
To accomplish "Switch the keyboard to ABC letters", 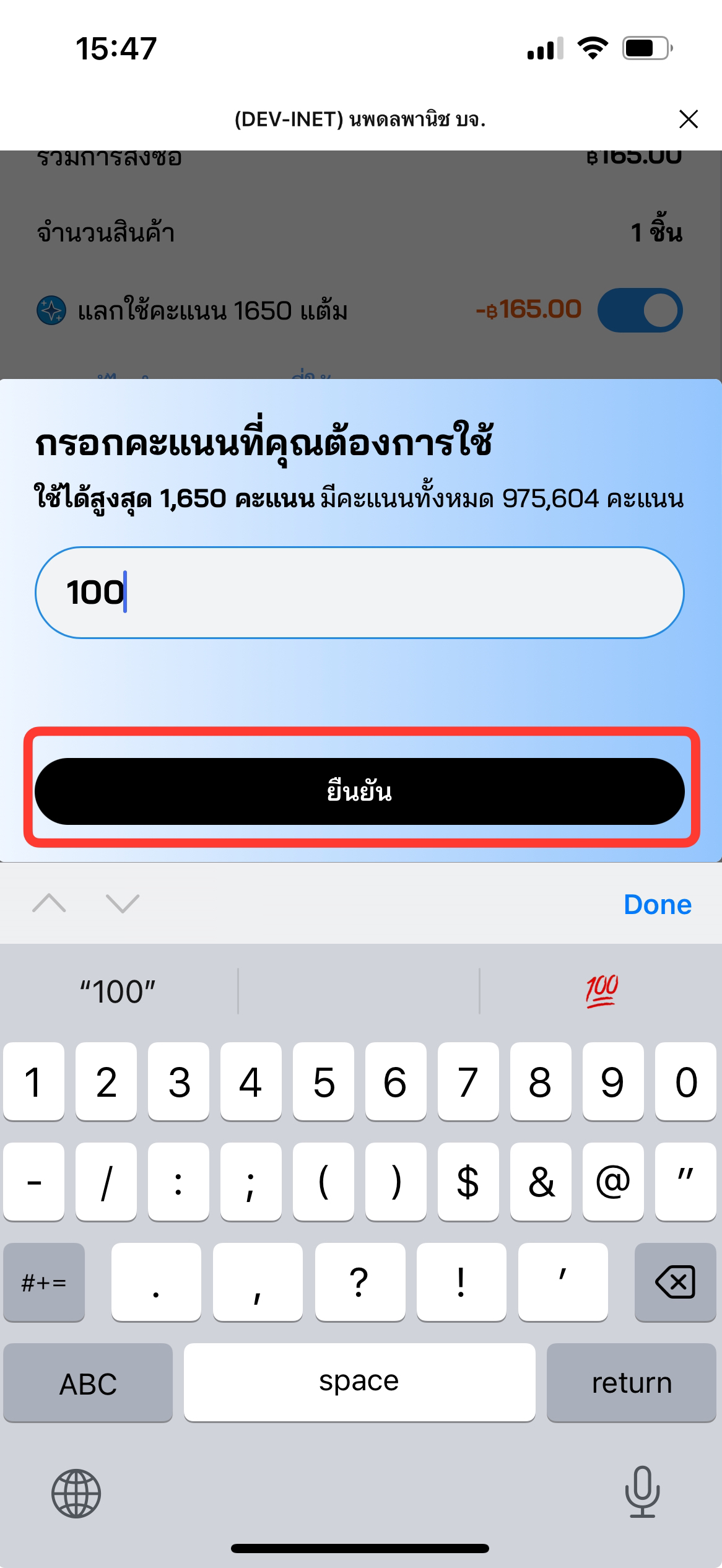I will pyautogui.click(x=88, y=1382).
